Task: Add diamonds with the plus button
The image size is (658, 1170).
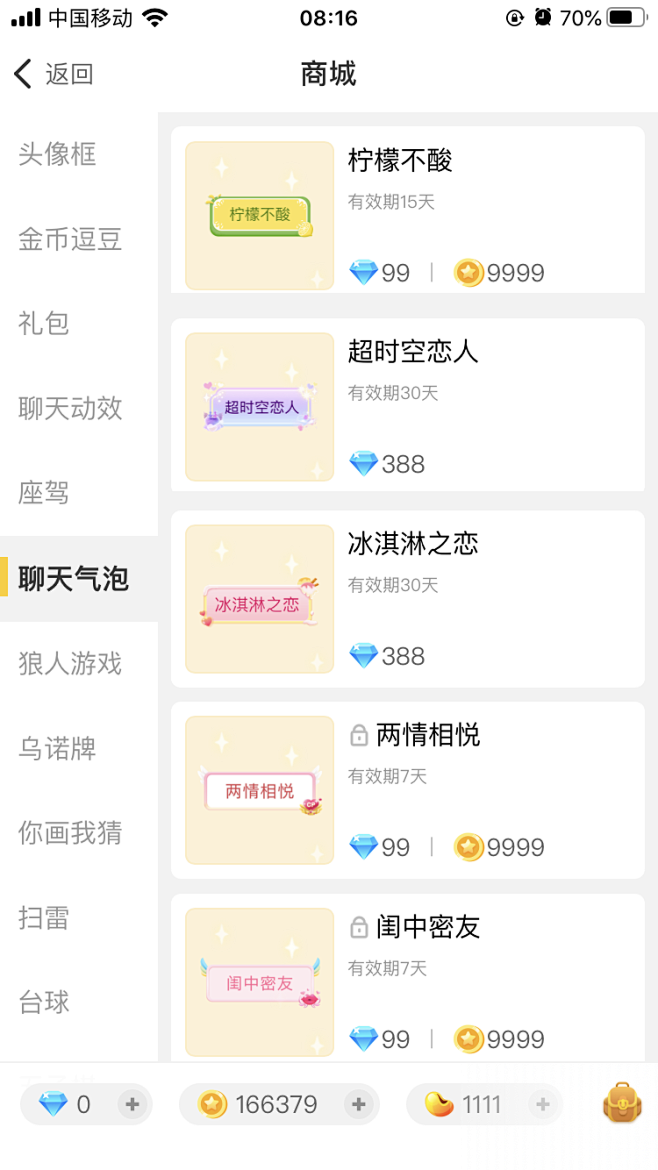Action: pyautogui.click(x=132, y=1104)
